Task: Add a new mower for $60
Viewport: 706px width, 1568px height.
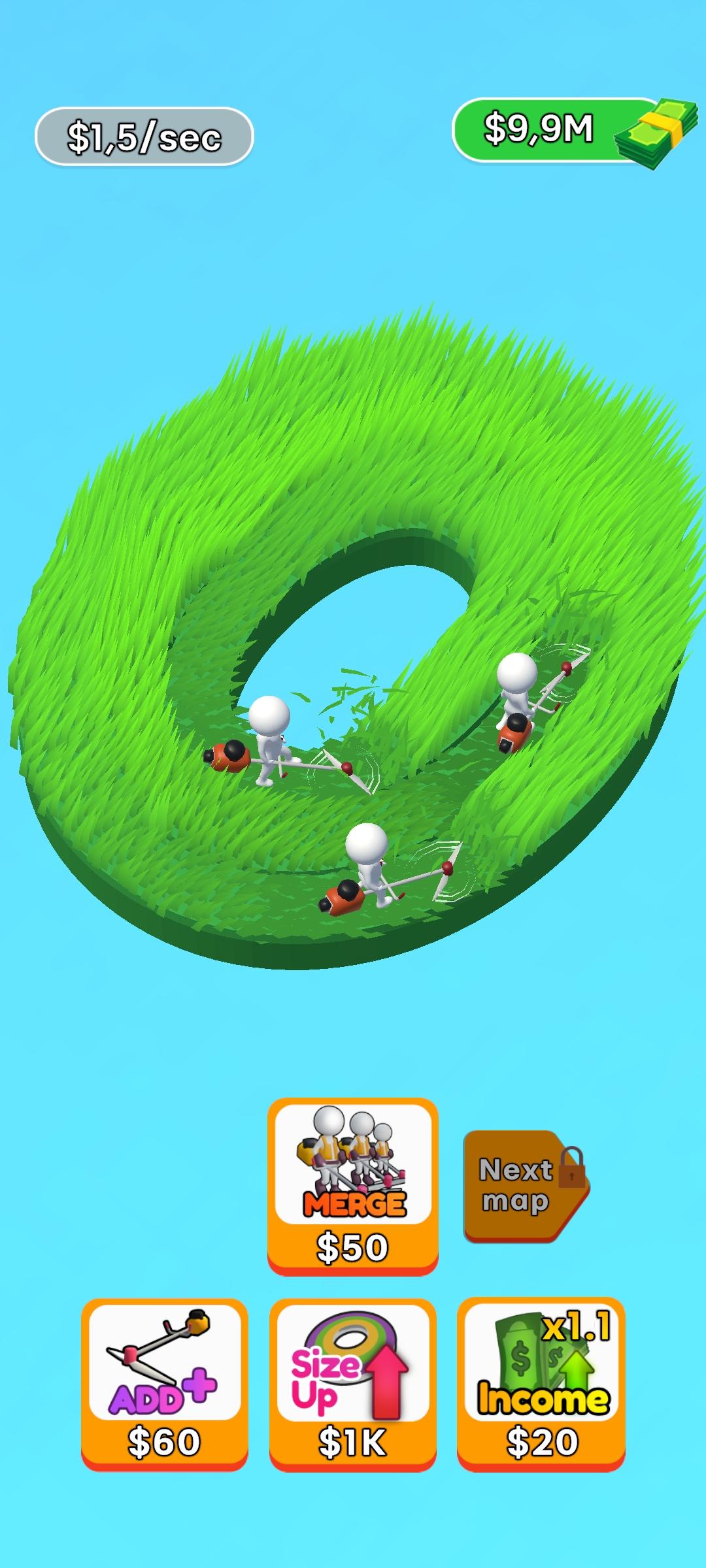Action: 164,1384
